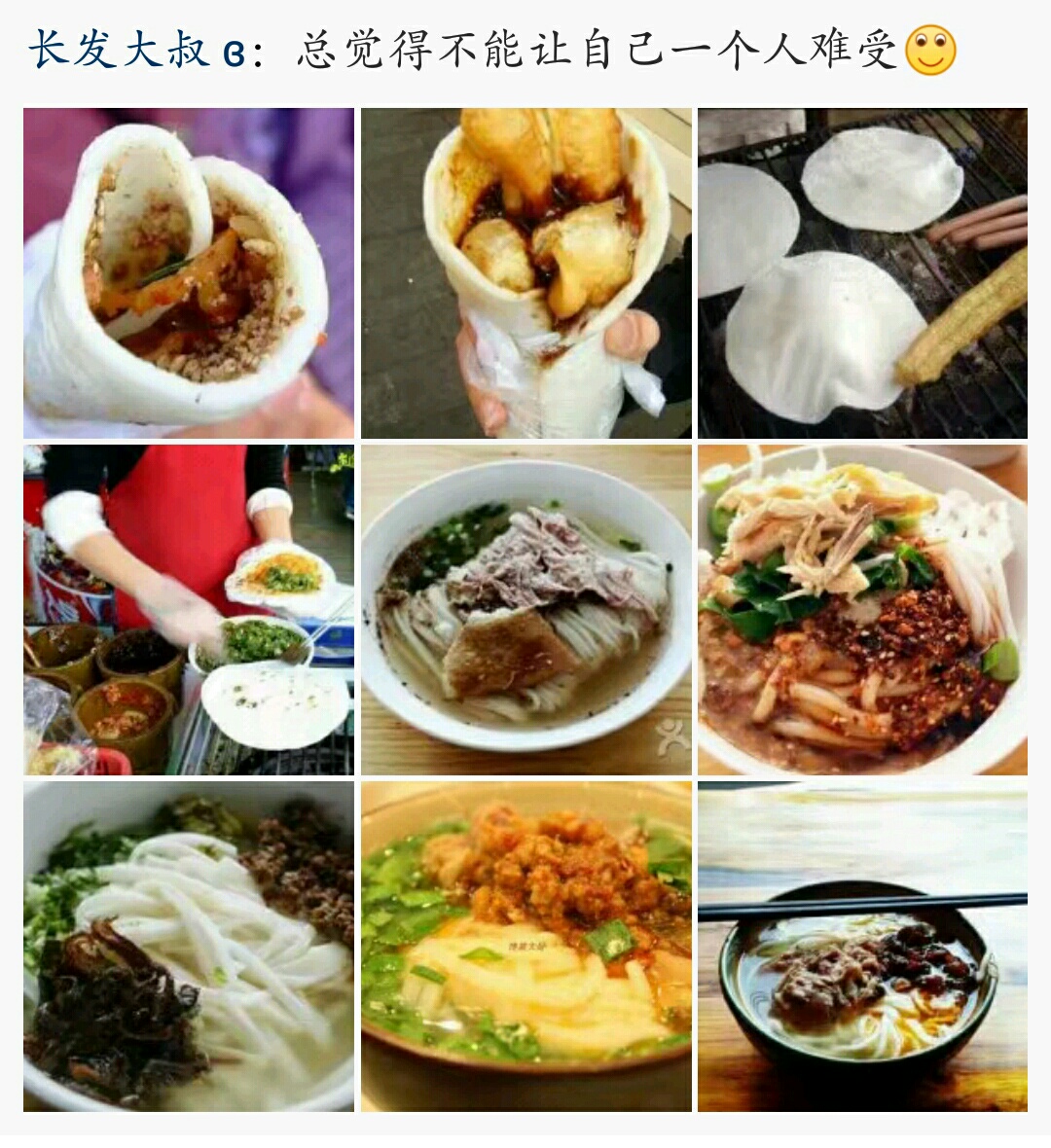Image resolution: width=1051 pixels, height=1148 pixels.
Task: View the shredded chicken chili noodles photo
Action: [x=862, y=610]
